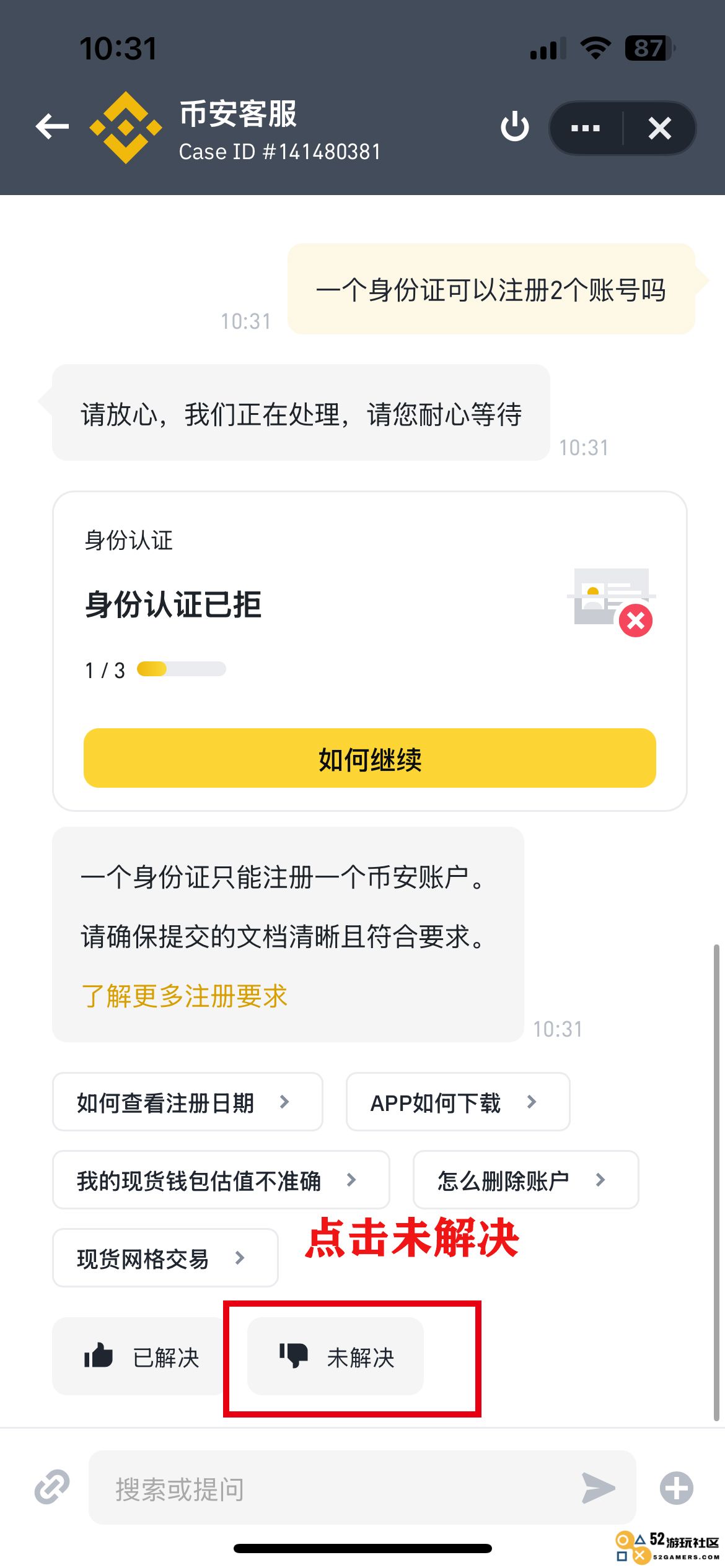
Task: Mark the answer as 未解决
Action: pyautogui.click(x=335, y=1356)
